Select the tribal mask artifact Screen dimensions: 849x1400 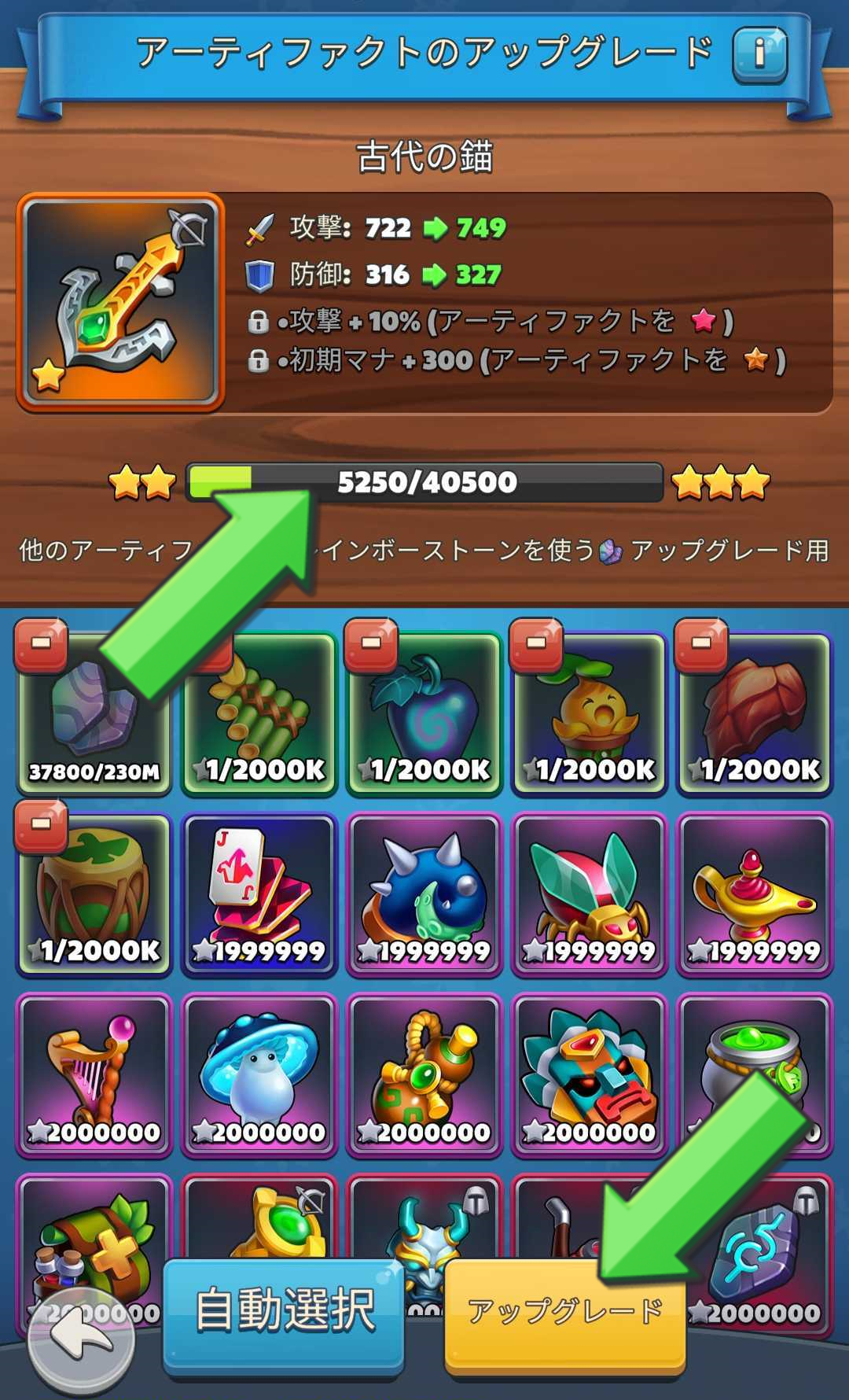point(590,1076)
